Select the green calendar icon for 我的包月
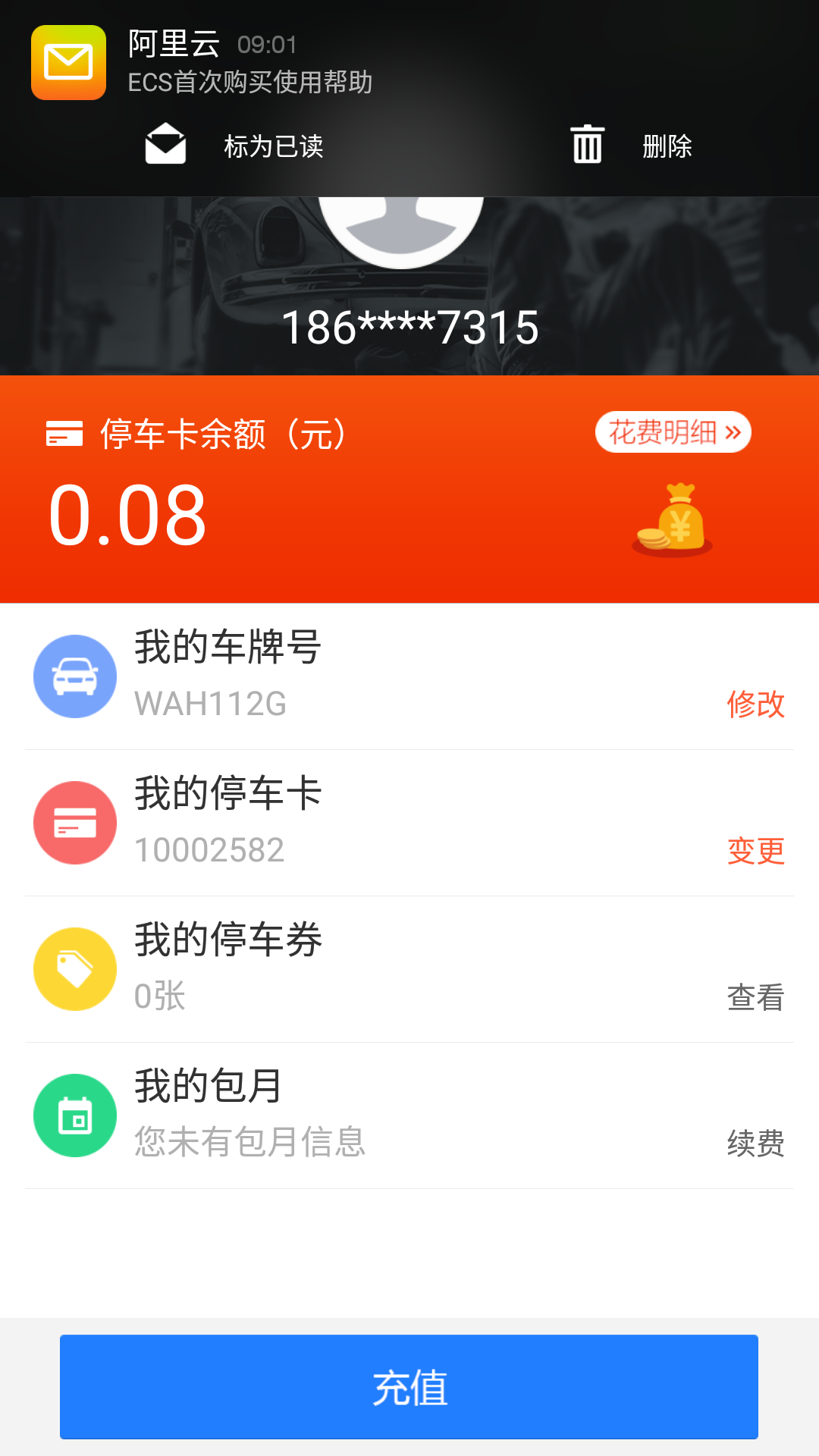 coord(75,1115)
